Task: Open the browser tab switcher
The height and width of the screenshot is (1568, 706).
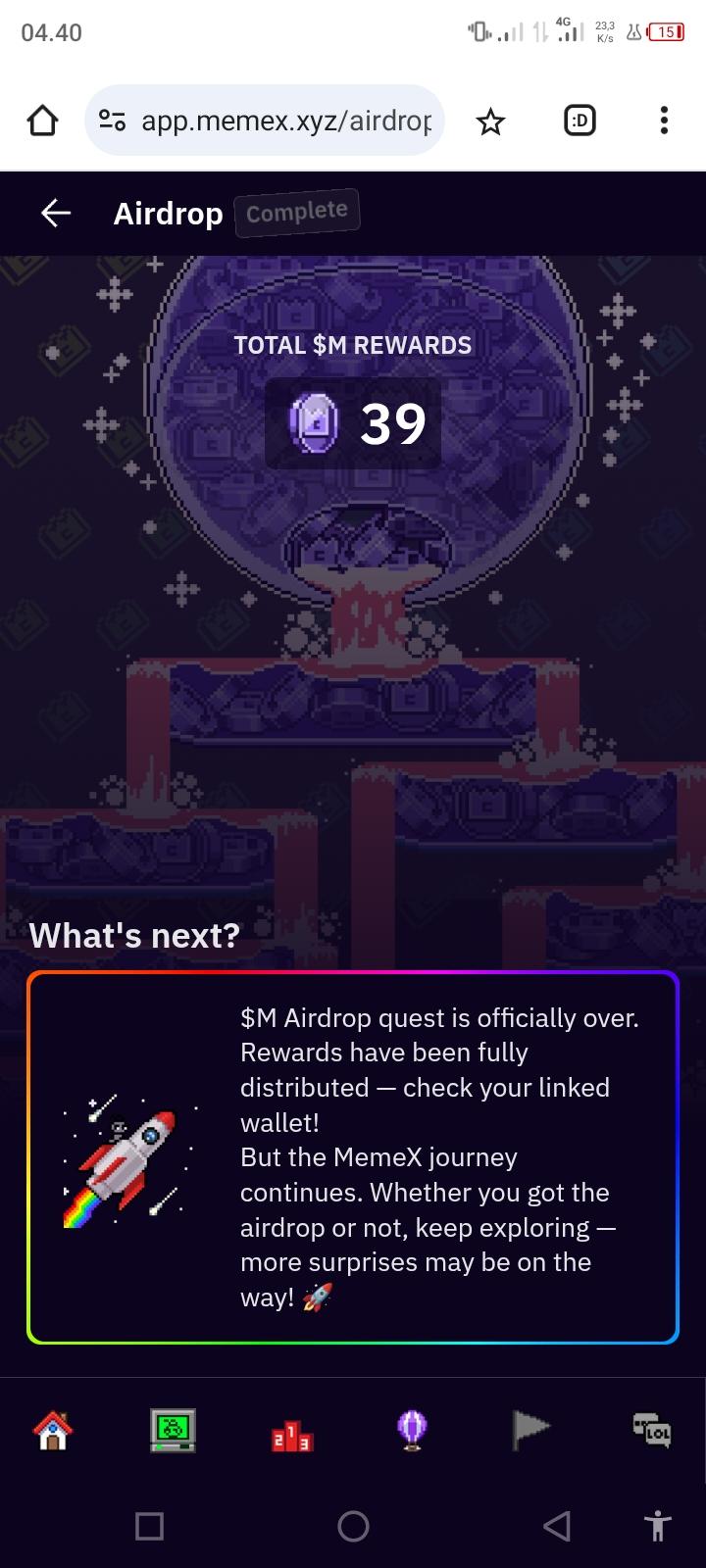Action: (x=580, y=121)
